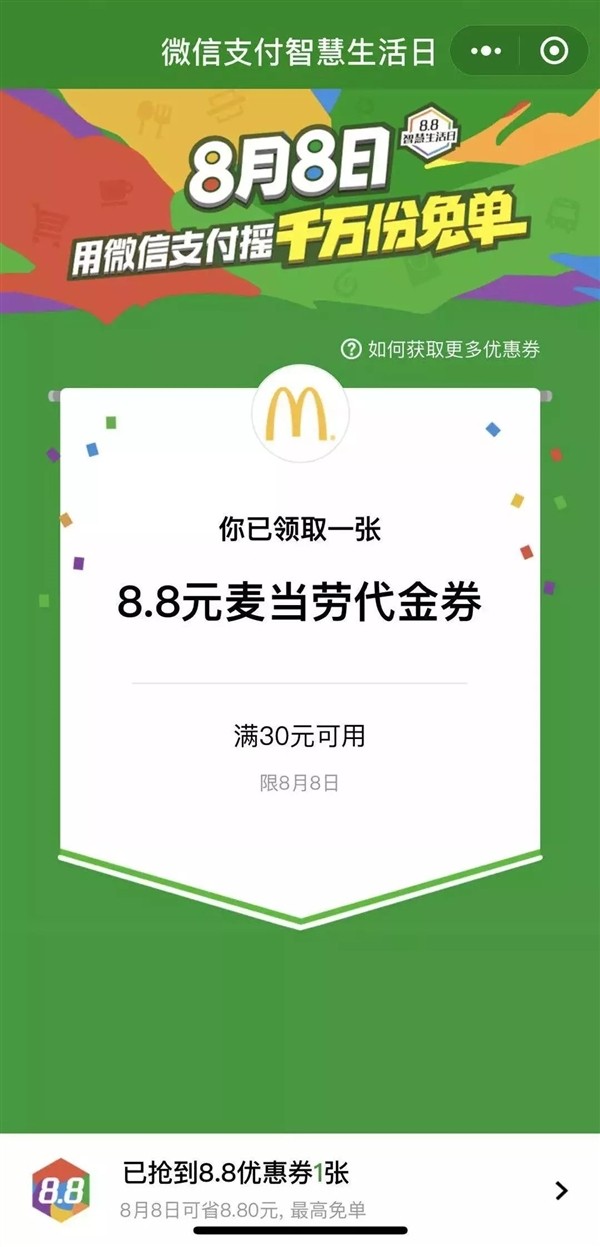Open the mini program overflow menu
This screenshot has height=1247, width=600.
pos(486,51)
